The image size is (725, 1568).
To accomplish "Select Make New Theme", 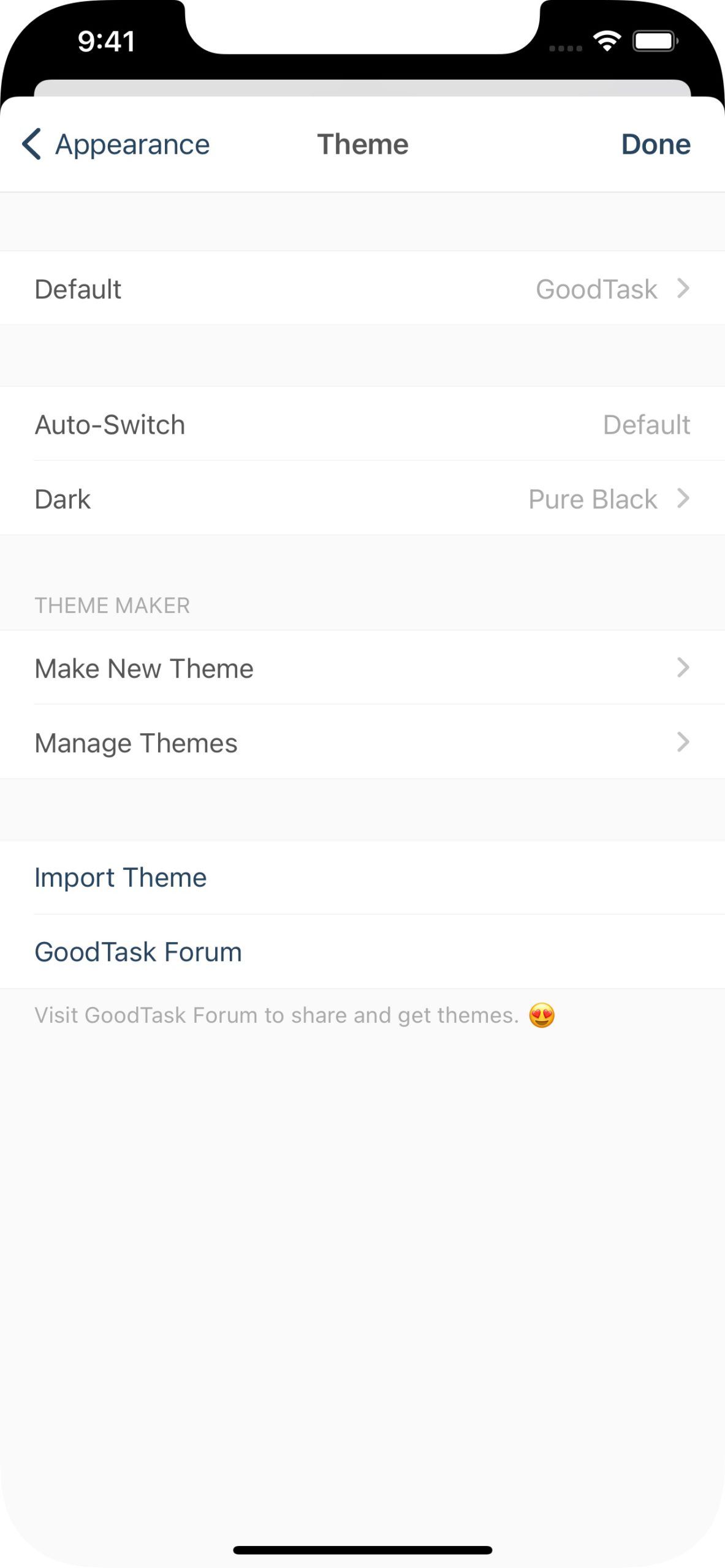I will (x=143, y=668).
